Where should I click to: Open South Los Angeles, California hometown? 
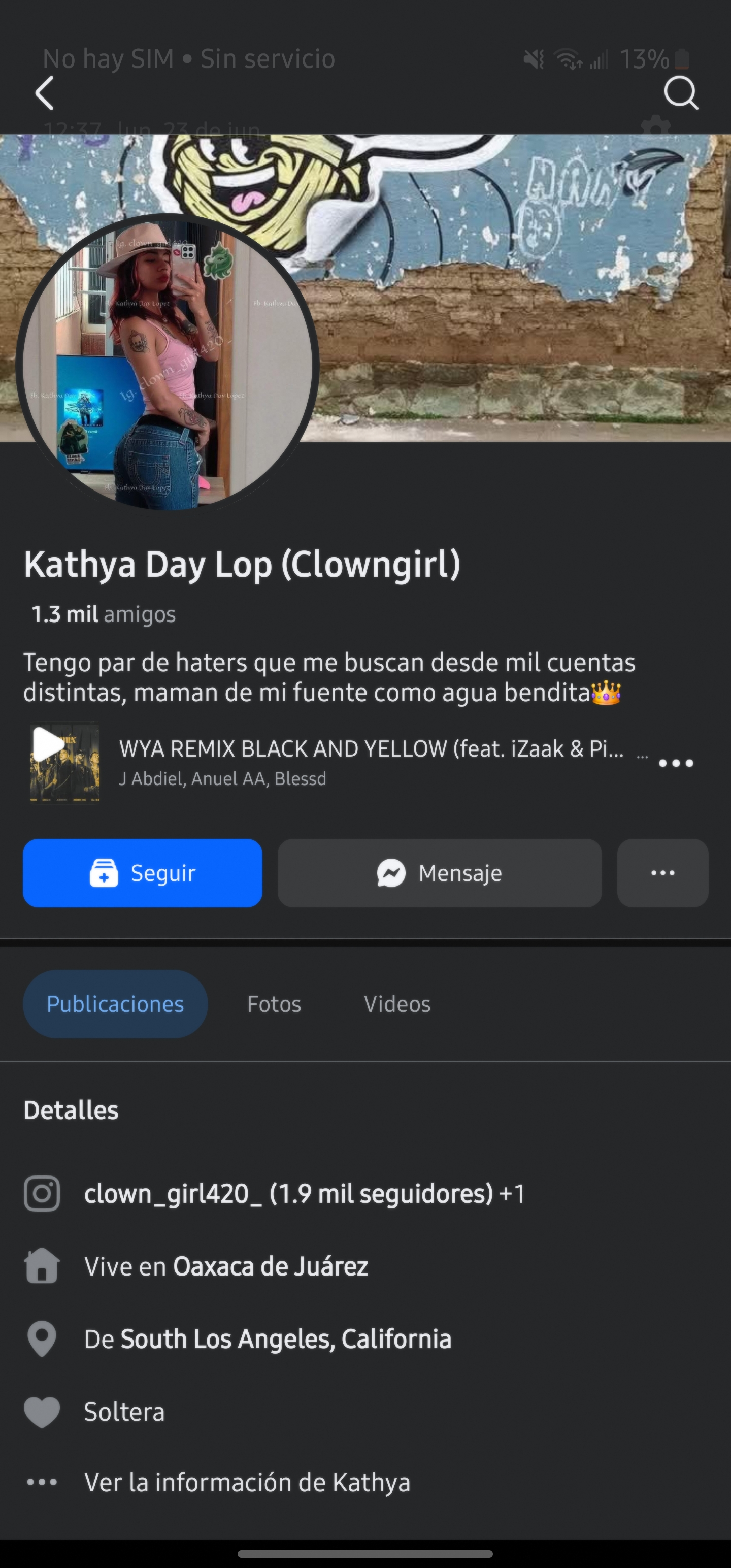click(285, 1338)
